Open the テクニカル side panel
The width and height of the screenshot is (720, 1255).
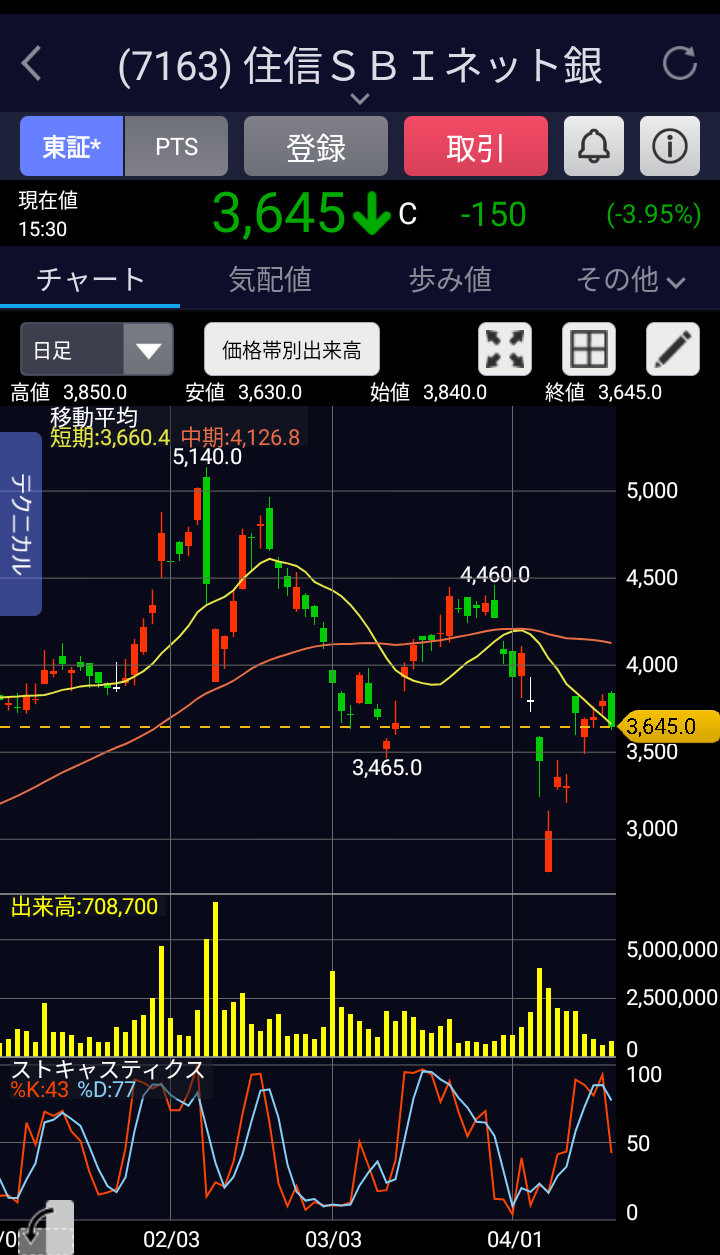click(x=20, y=524)
